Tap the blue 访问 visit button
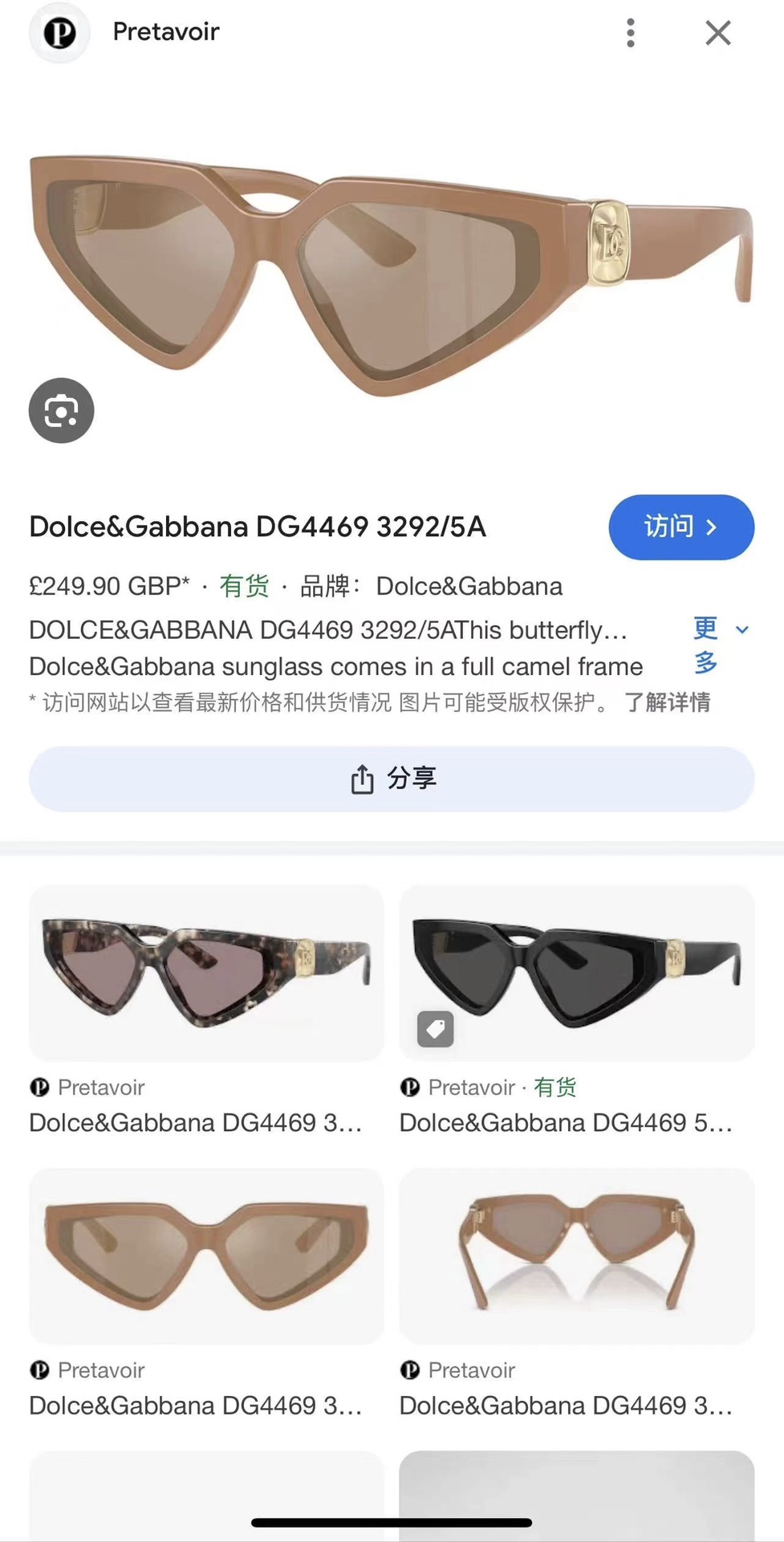Viewport: 784px width, 1542px height. [680, 527]
